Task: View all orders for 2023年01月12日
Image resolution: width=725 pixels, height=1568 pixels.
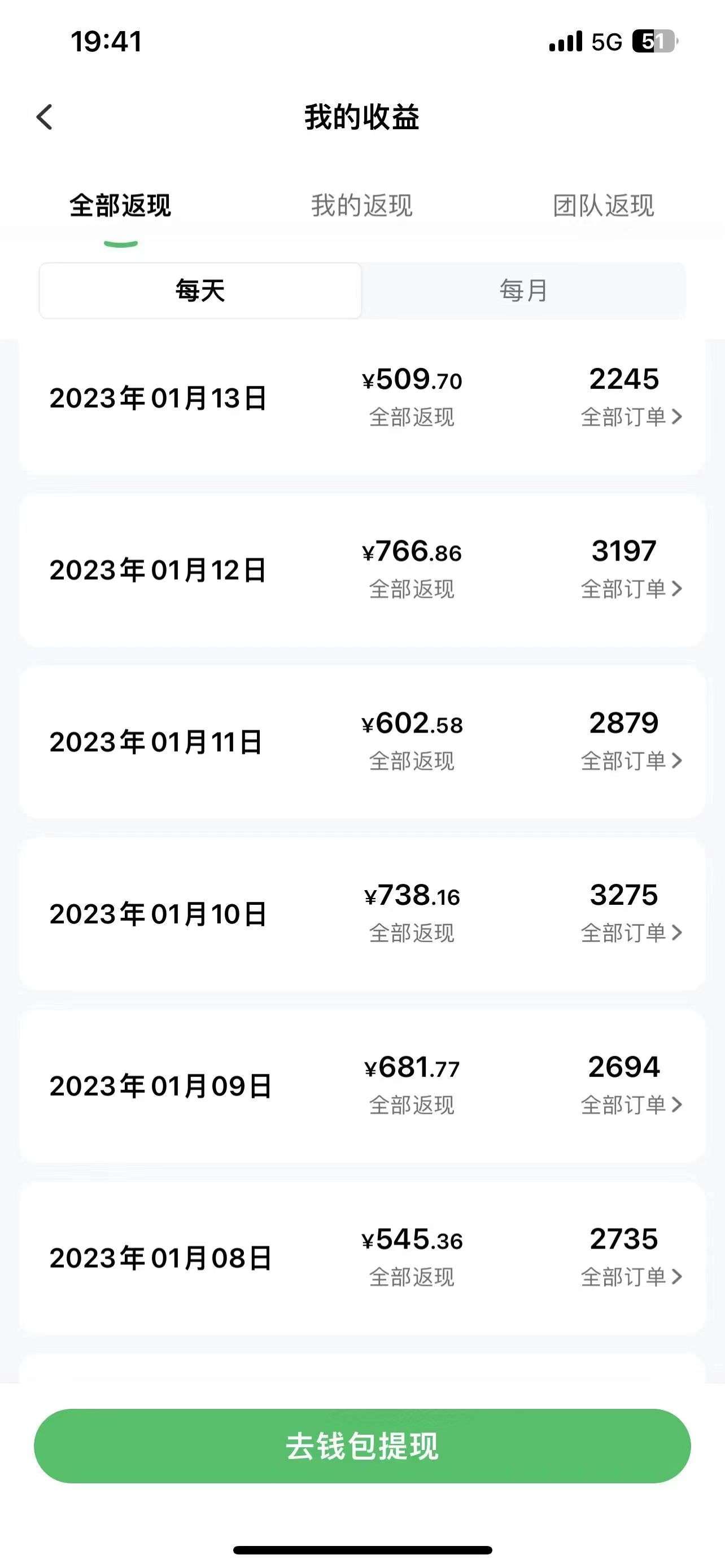Action: pyautogui.click(x=631, y=589)
